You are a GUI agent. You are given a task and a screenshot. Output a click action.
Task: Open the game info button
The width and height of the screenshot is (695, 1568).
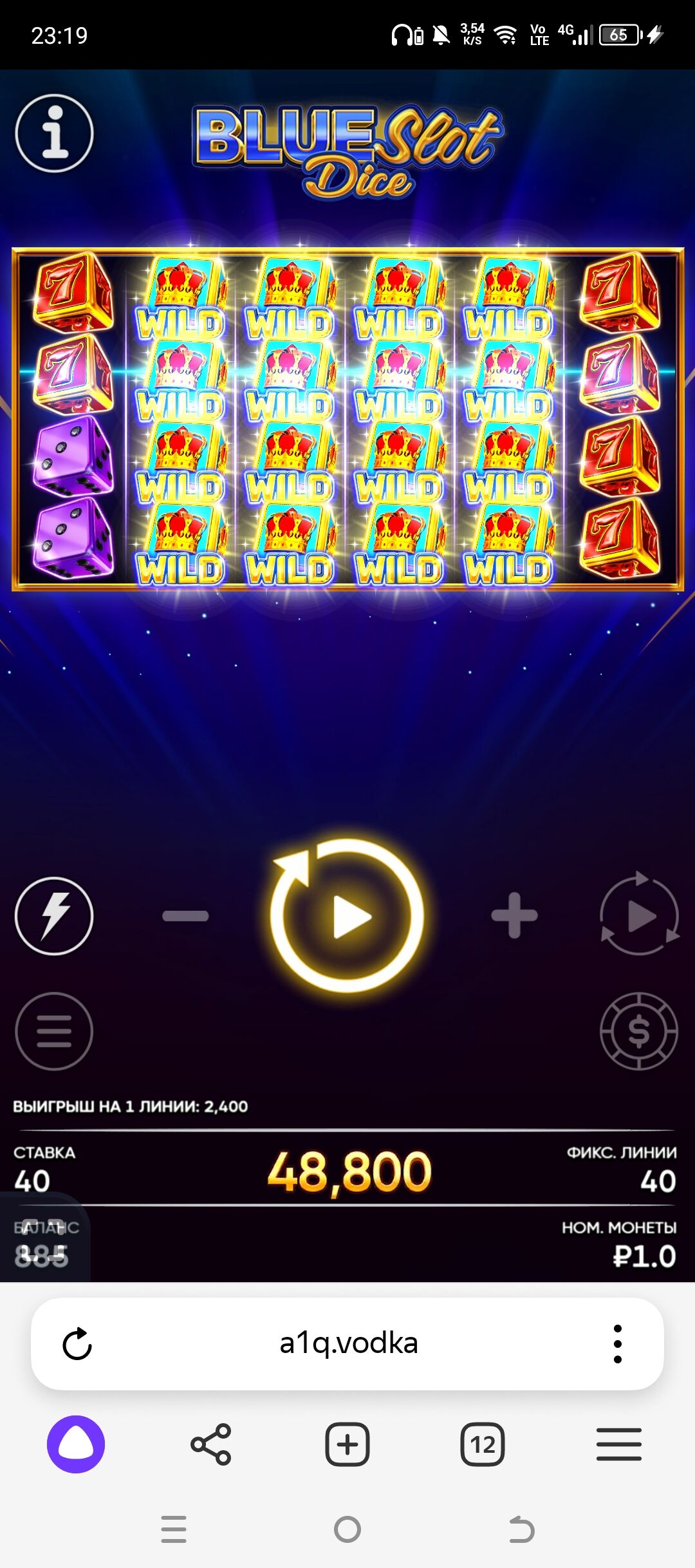click(x=54, y=133)
